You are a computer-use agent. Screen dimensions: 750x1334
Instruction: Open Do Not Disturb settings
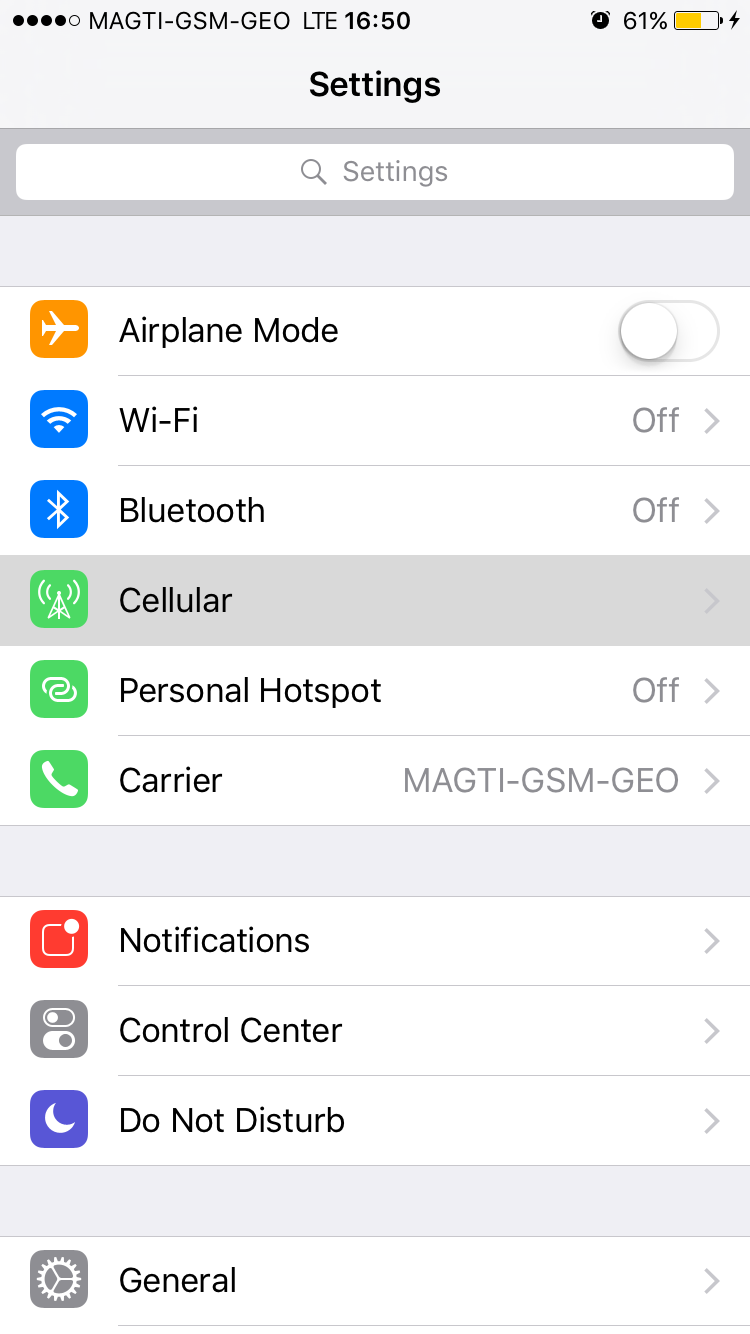[x=375, y=1121]
